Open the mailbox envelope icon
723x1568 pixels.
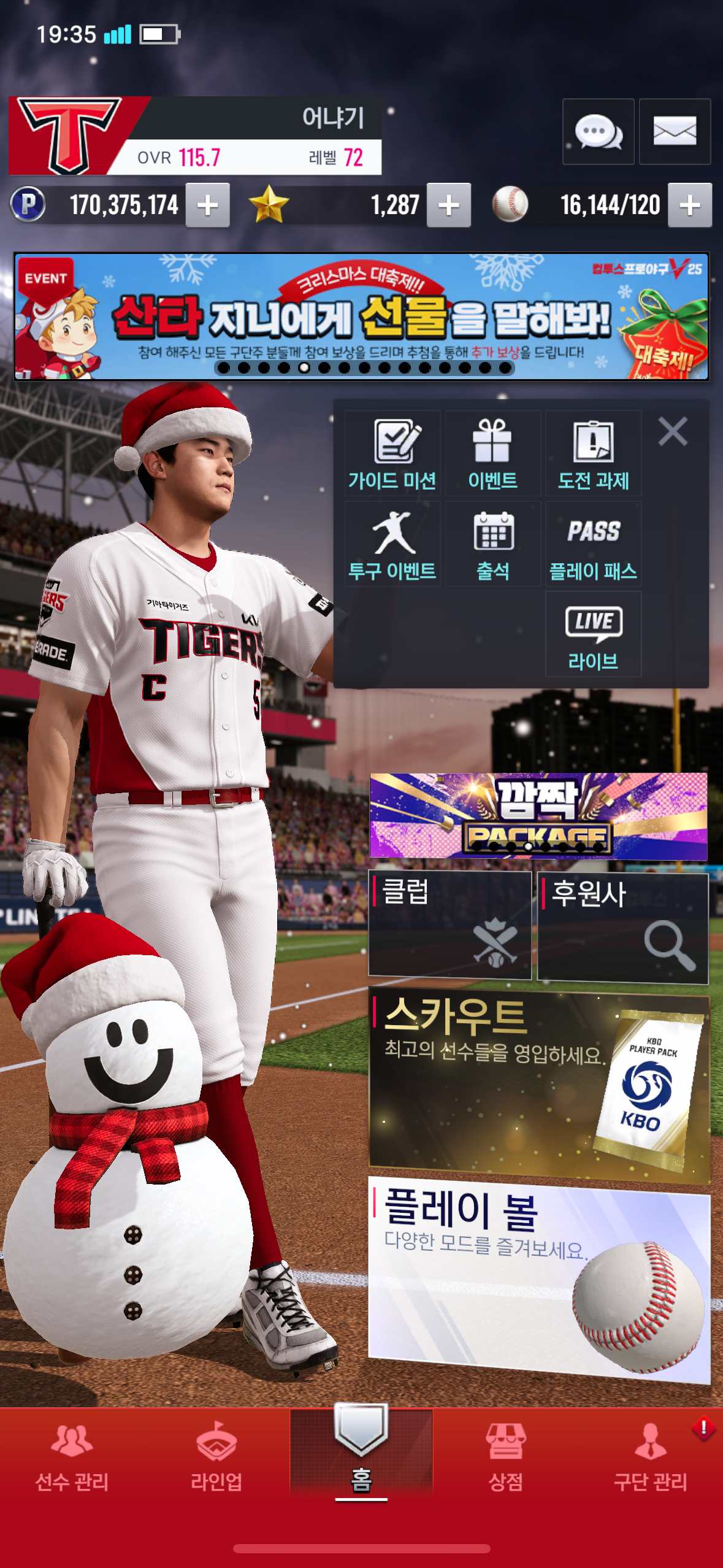[x=675, y=131]
